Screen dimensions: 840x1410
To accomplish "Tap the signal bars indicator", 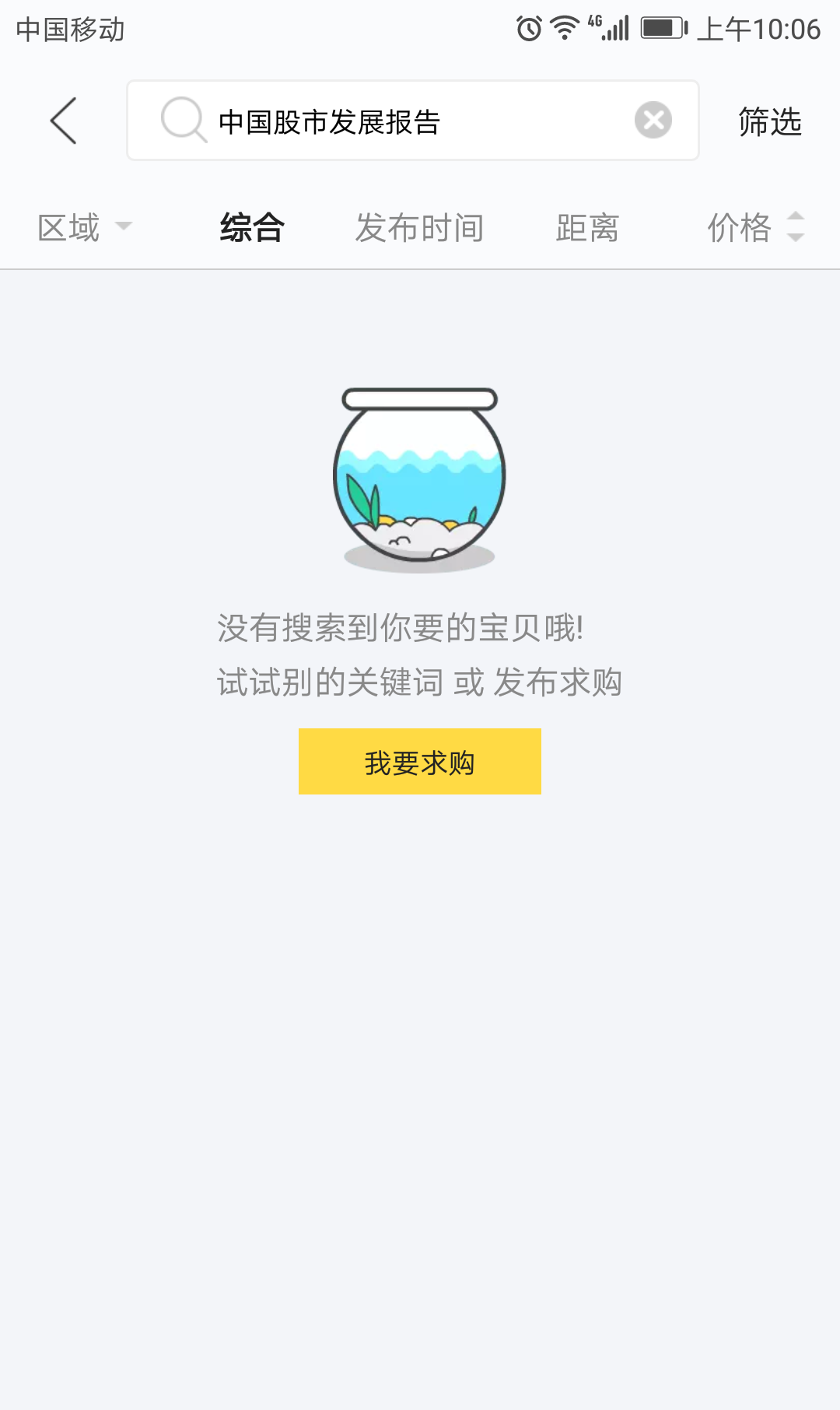I will 614,27.
